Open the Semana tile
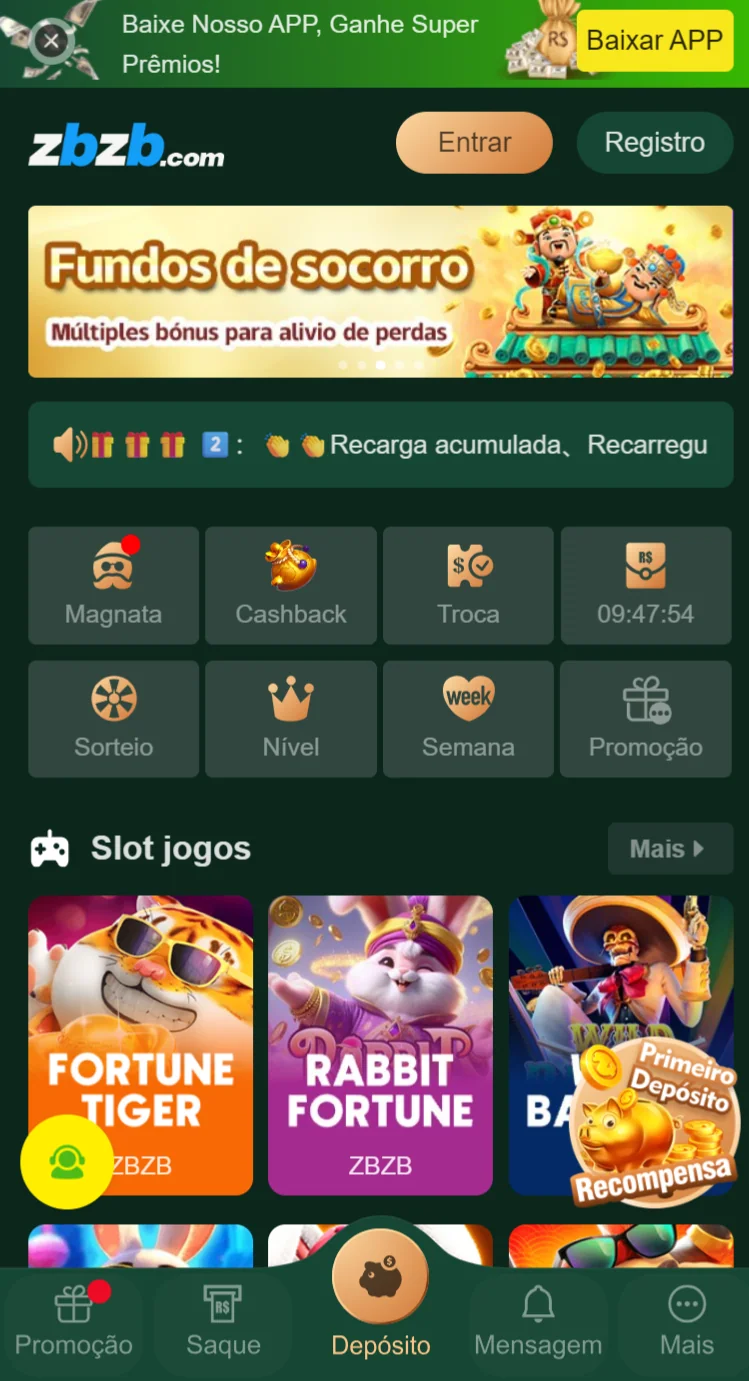This screenshot has width=749, height=1381. [x=468, y=719]
